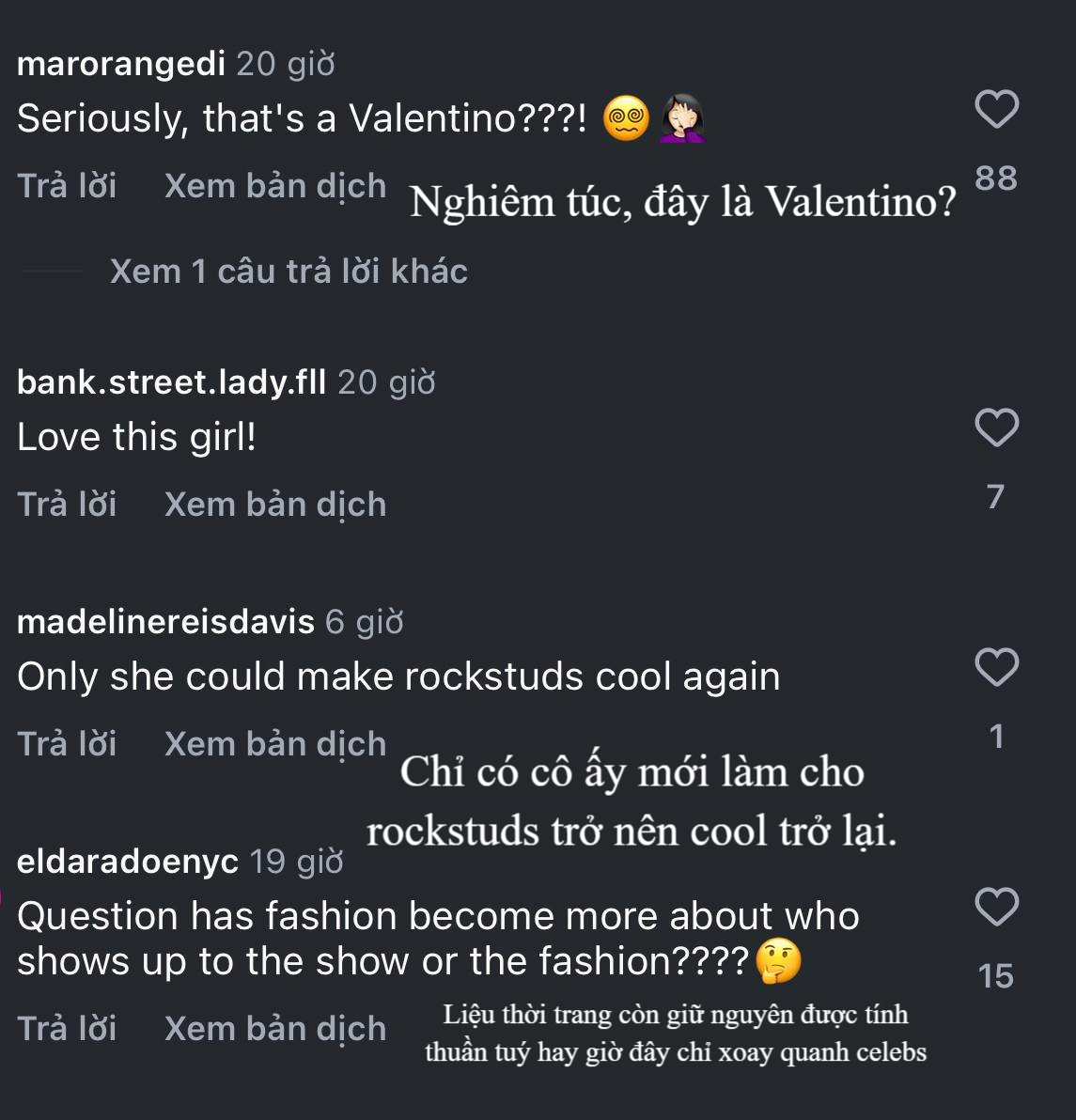Like the 'Love this girl!' comment
1076x1120 pixels.
point(996,428)
